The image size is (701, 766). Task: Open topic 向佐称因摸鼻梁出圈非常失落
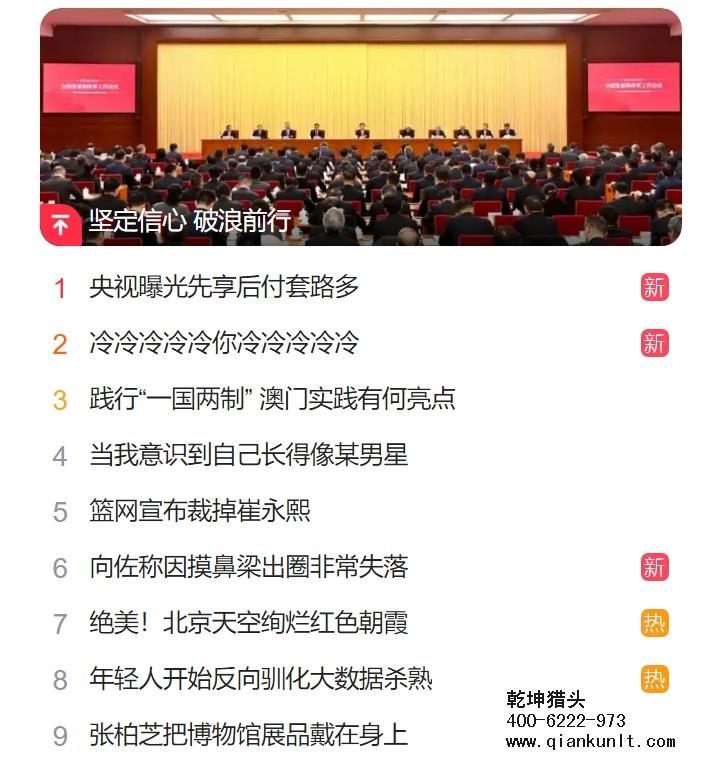[248, 567]
